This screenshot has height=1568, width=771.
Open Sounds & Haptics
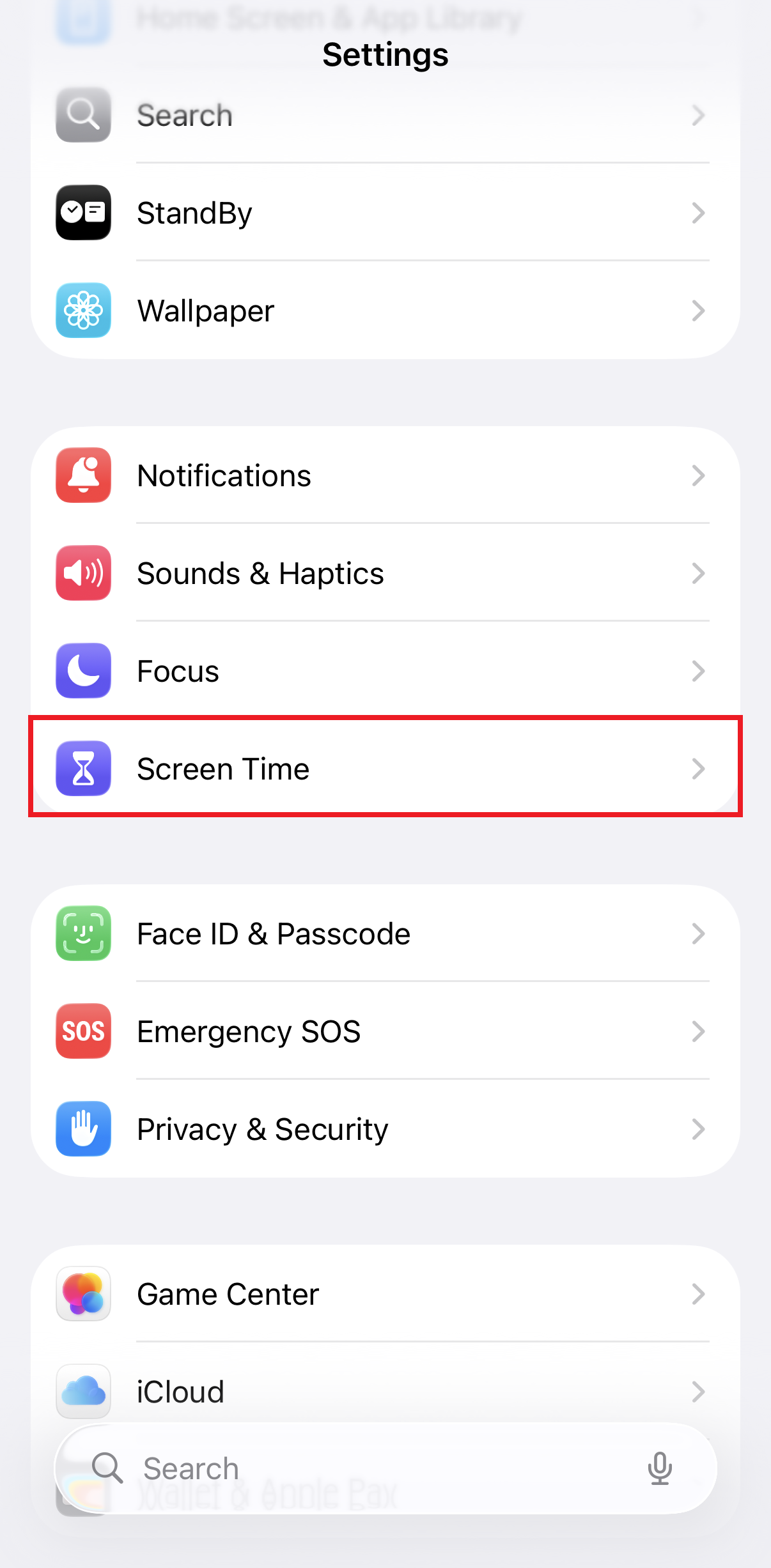click(384, 573)
